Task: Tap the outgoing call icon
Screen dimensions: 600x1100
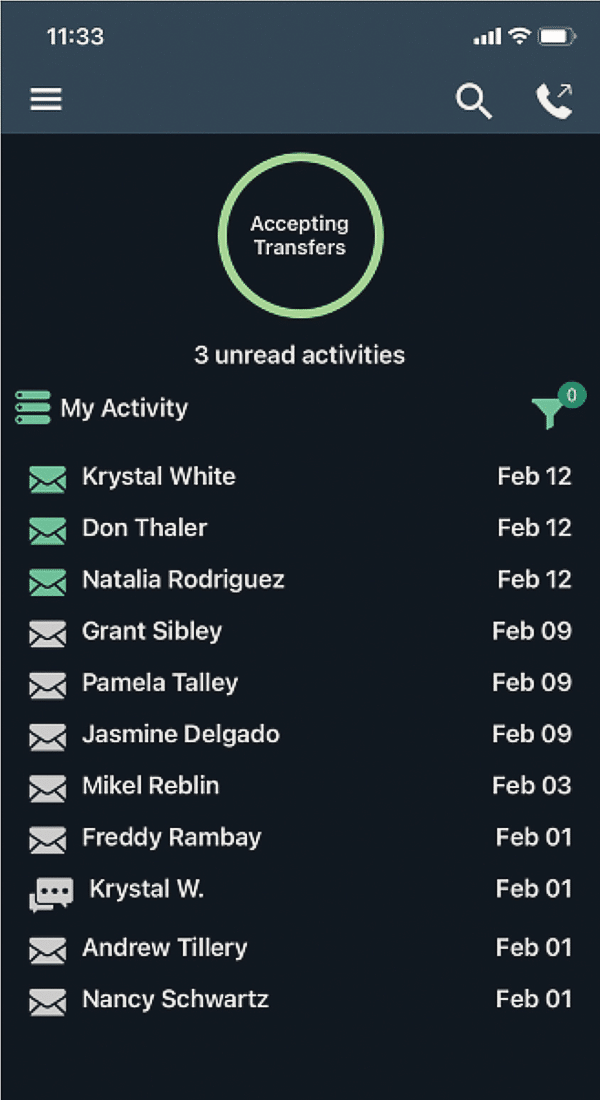Action: pyautogui.click(x=554, y=100)
